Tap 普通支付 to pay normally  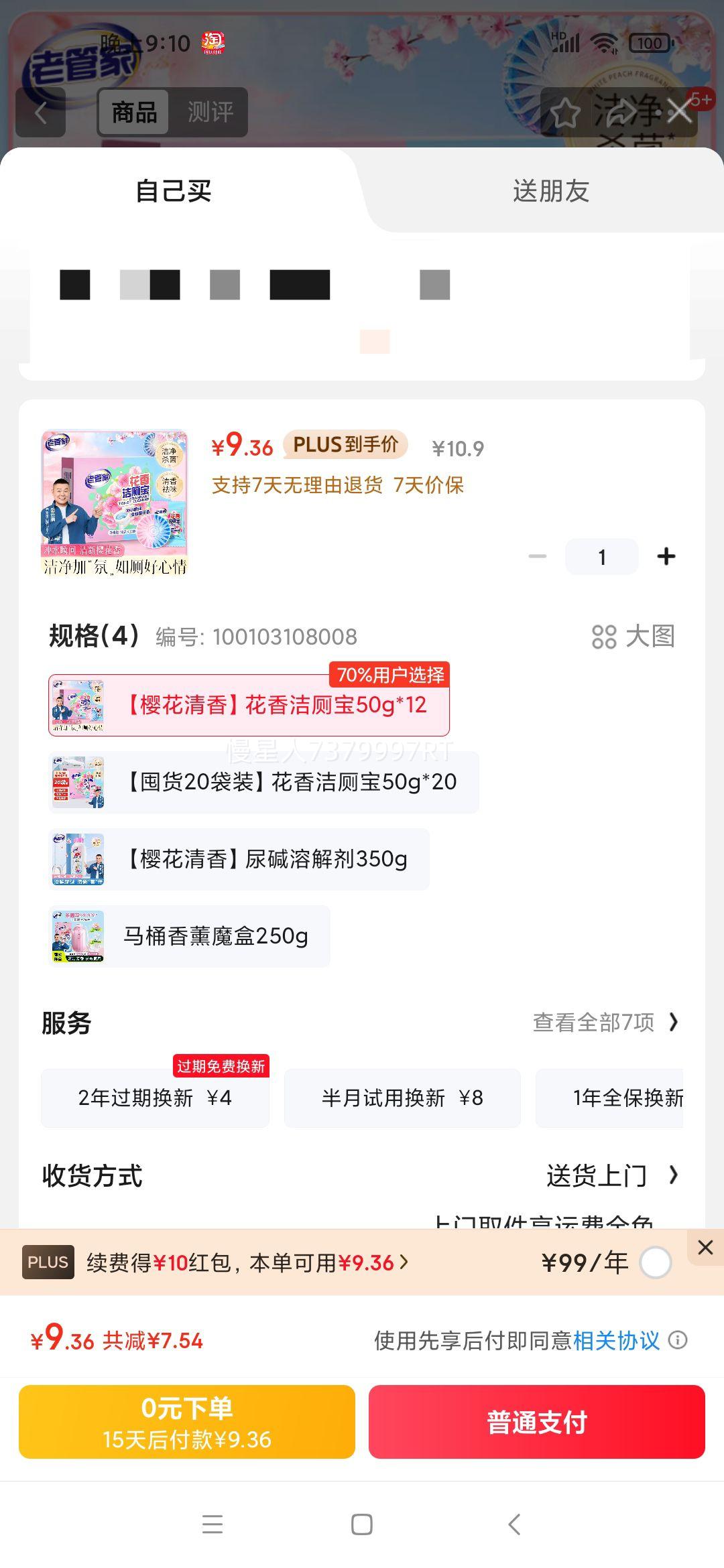tap(536, 1422)
